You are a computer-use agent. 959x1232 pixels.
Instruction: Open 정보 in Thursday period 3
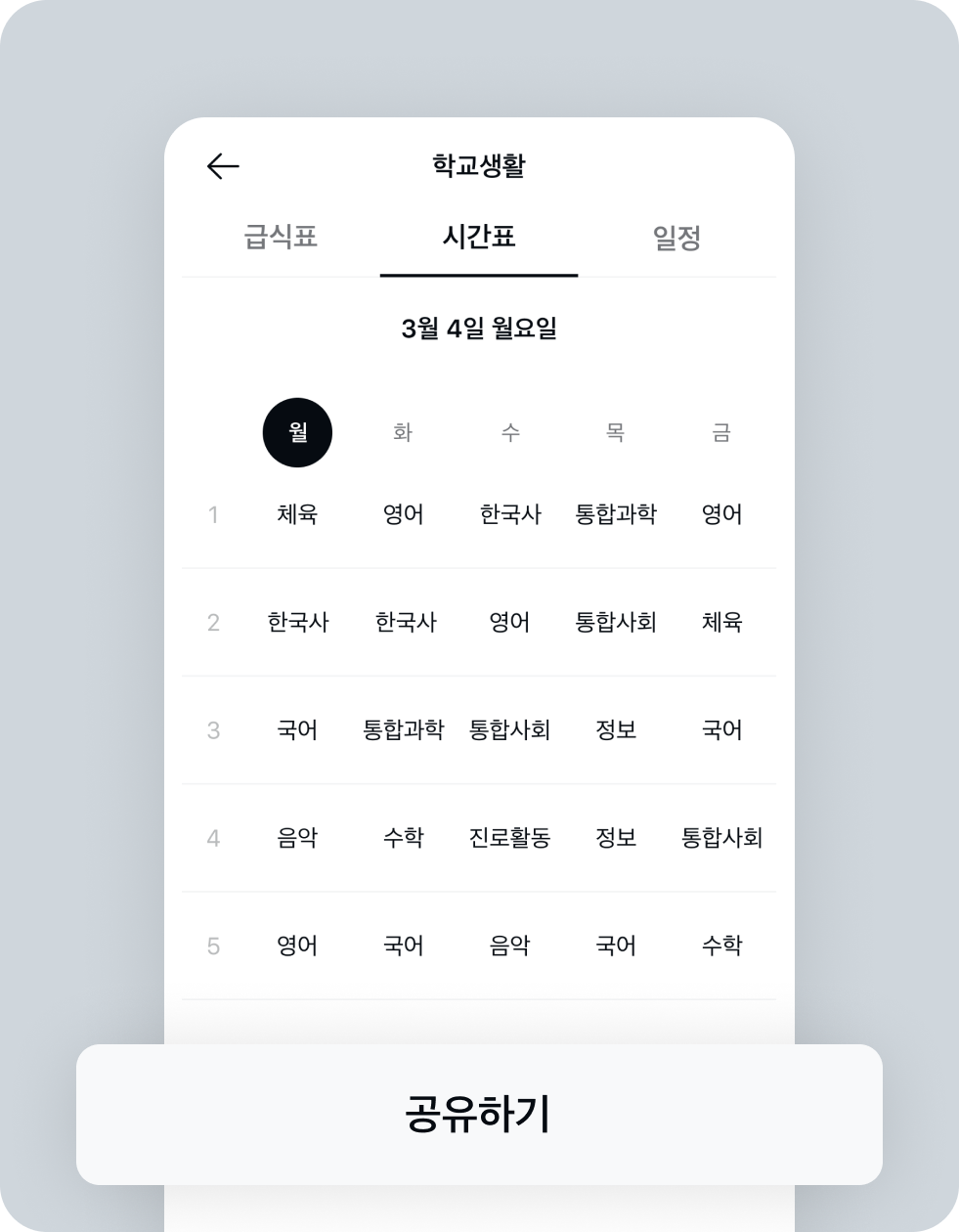tap(616, 729)
